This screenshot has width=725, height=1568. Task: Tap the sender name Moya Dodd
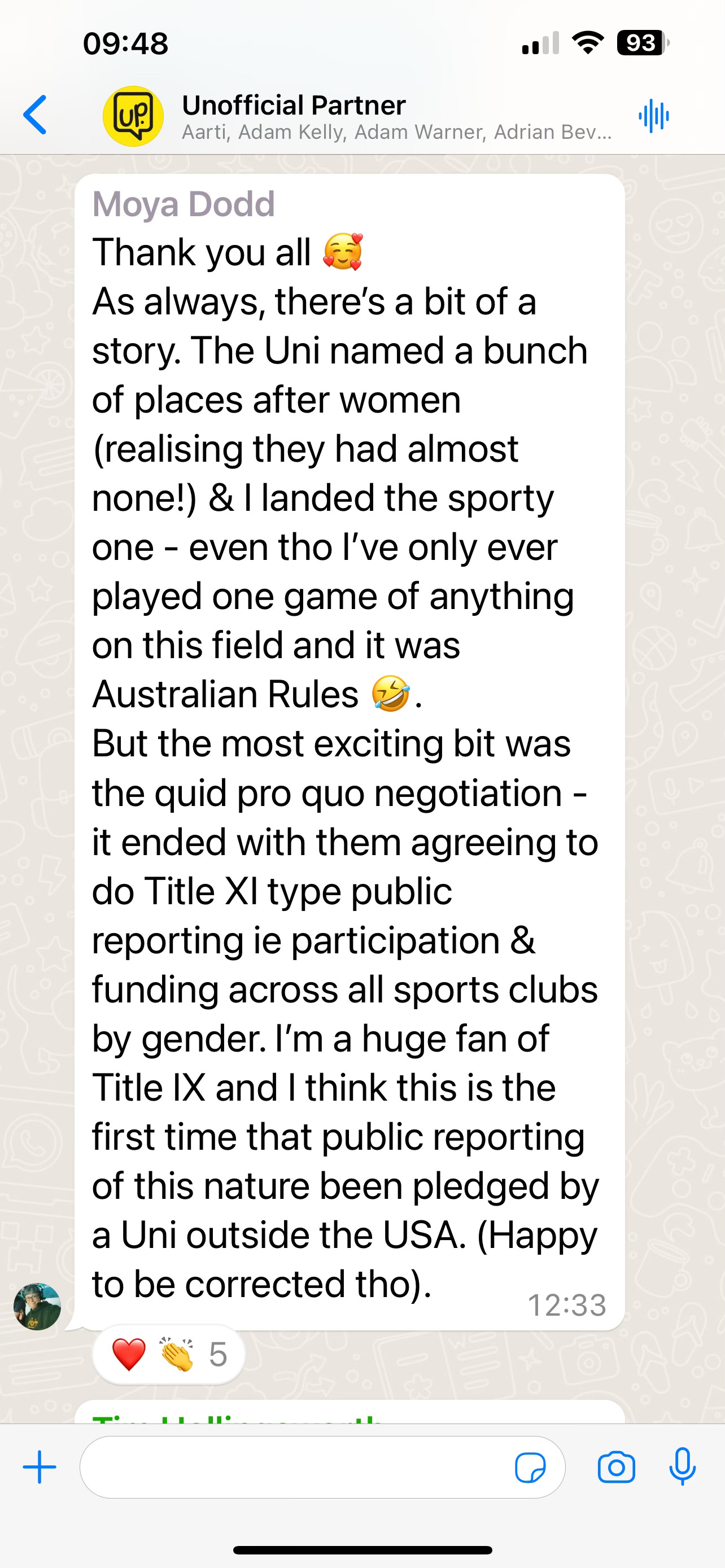click(184, 203)
